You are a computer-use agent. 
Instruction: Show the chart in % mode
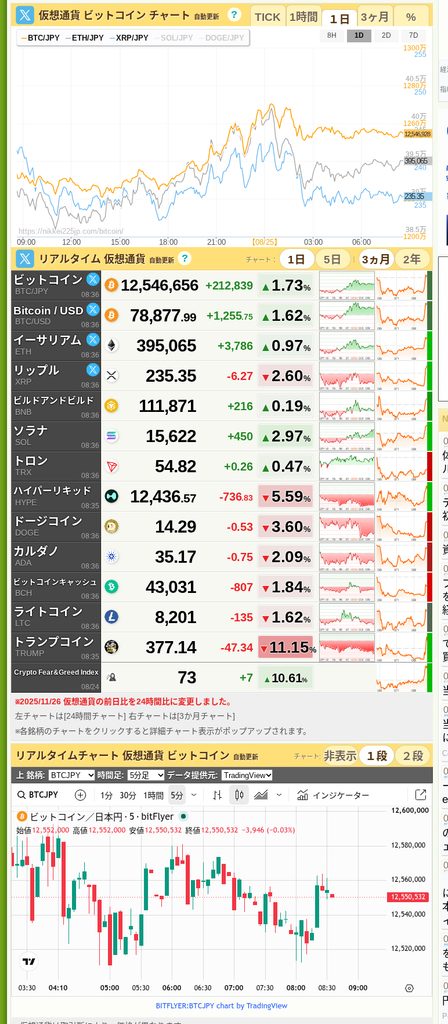(x=411, y=18)
